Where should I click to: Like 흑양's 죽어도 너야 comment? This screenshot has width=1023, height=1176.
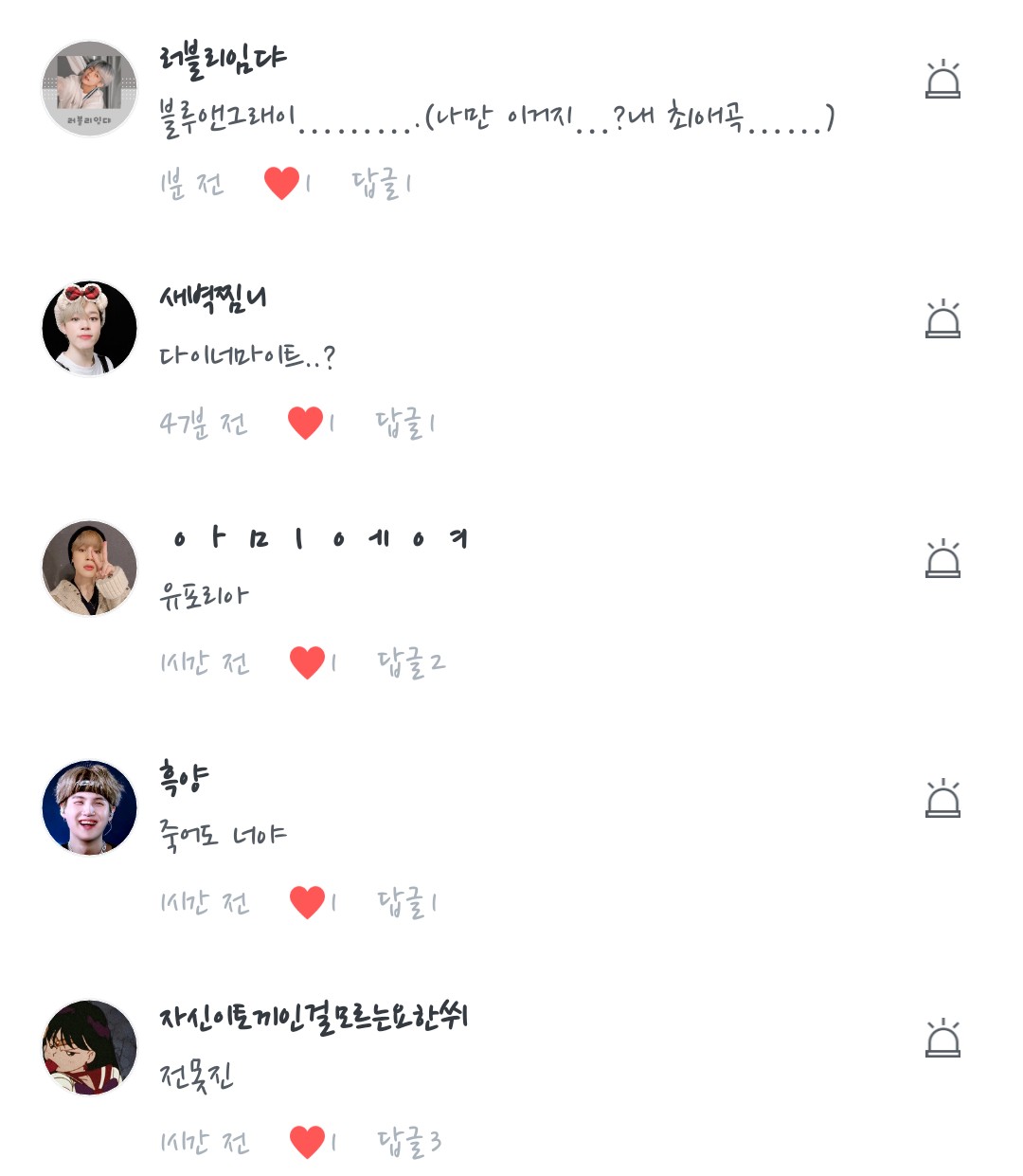pos(307,901)
